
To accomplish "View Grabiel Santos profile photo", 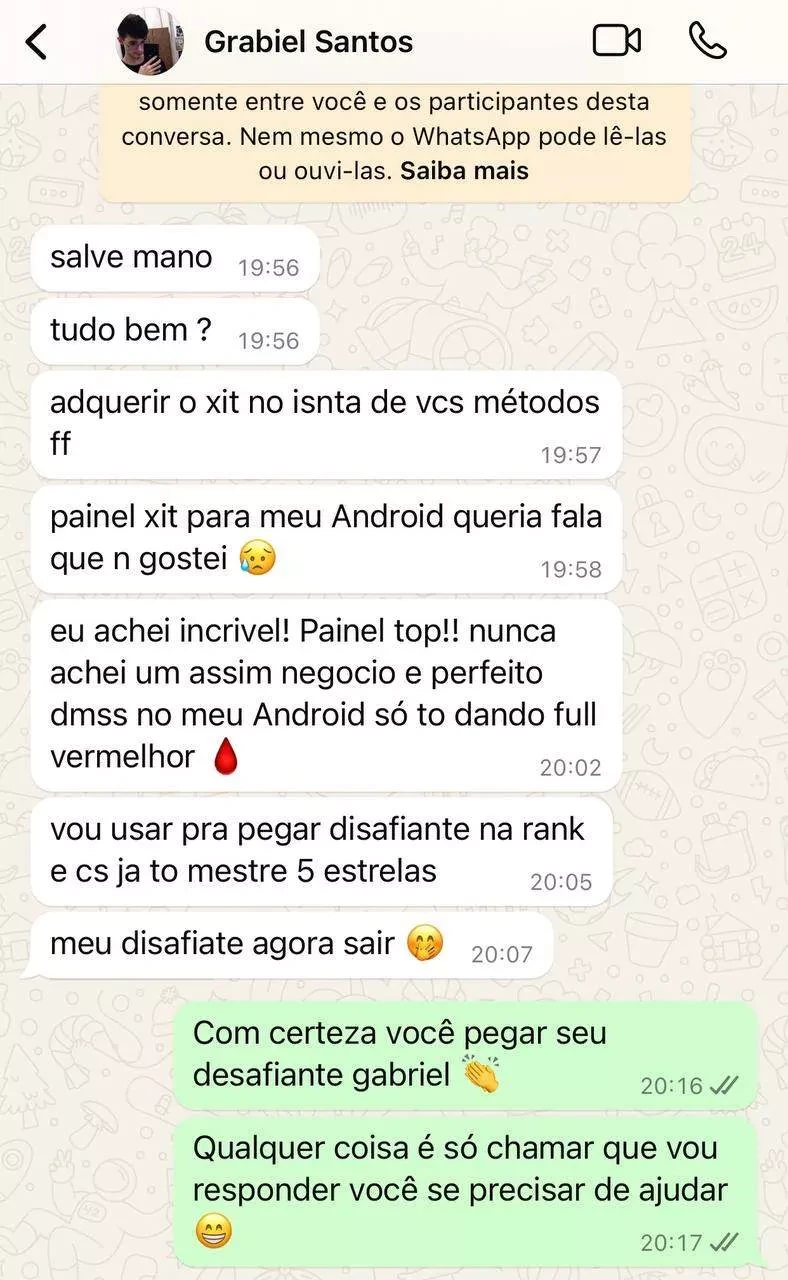I will coord(150,42).
